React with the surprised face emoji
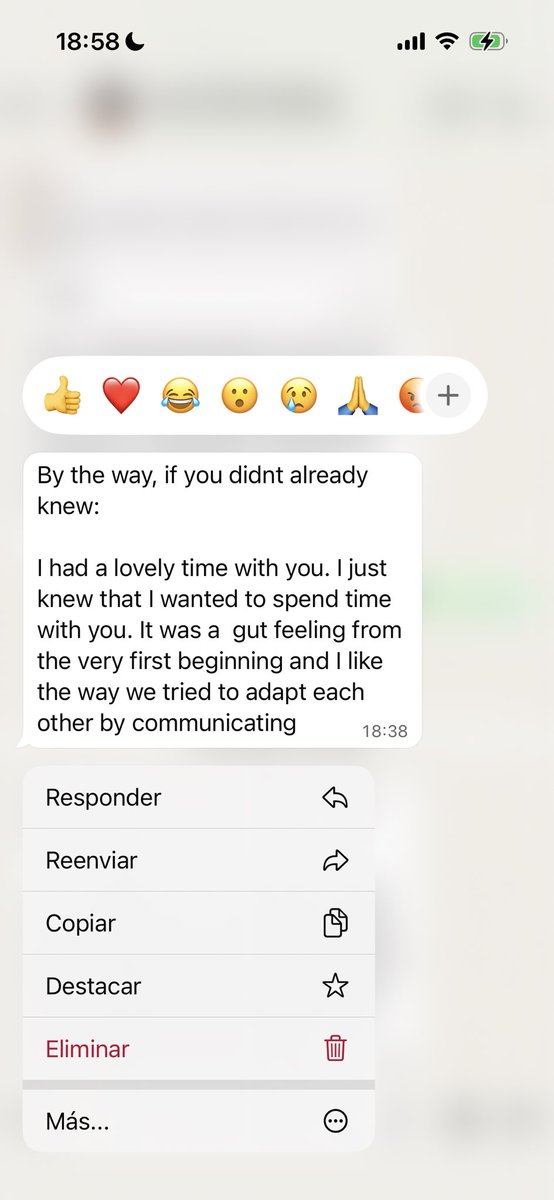The width and height of the screenshot is (554, 1200). 239,396
